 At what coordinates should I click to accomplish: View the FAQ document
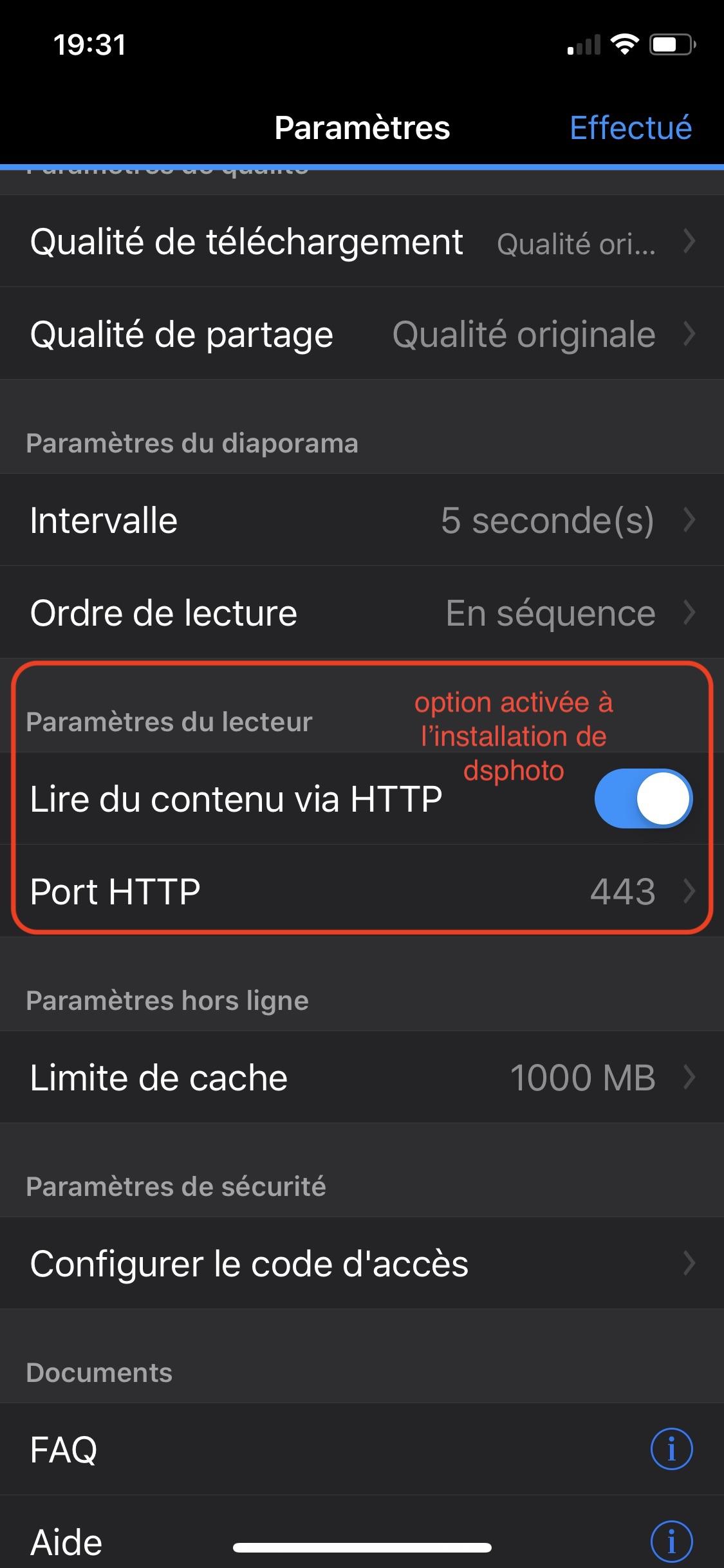coord(362,1450)
